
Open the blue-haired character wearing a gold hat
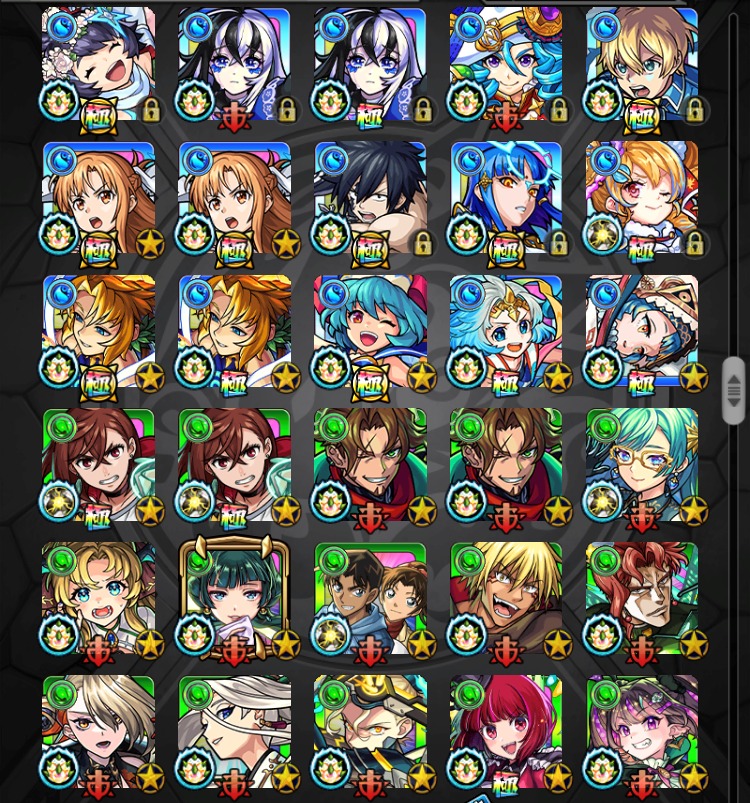point(505,64)
